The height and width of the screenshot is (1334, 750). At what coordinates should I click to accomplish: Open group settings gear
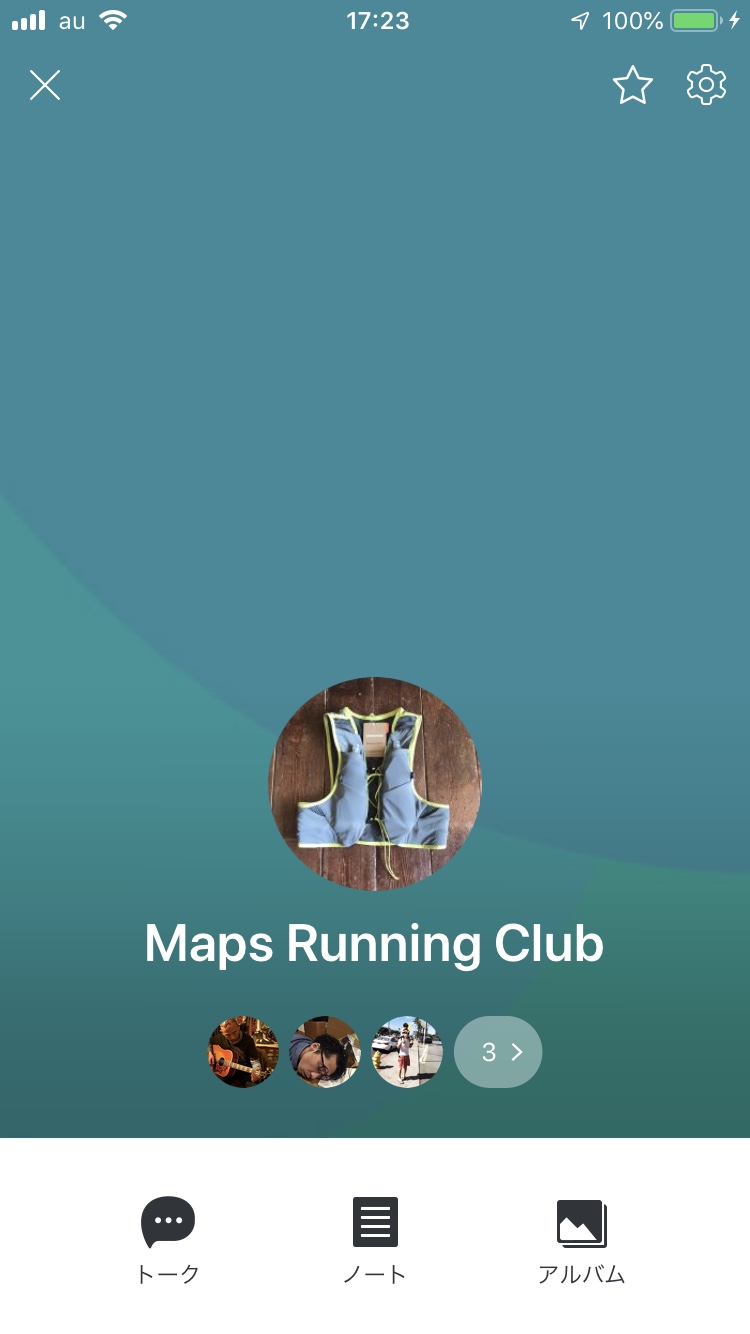tap(706, 86)
